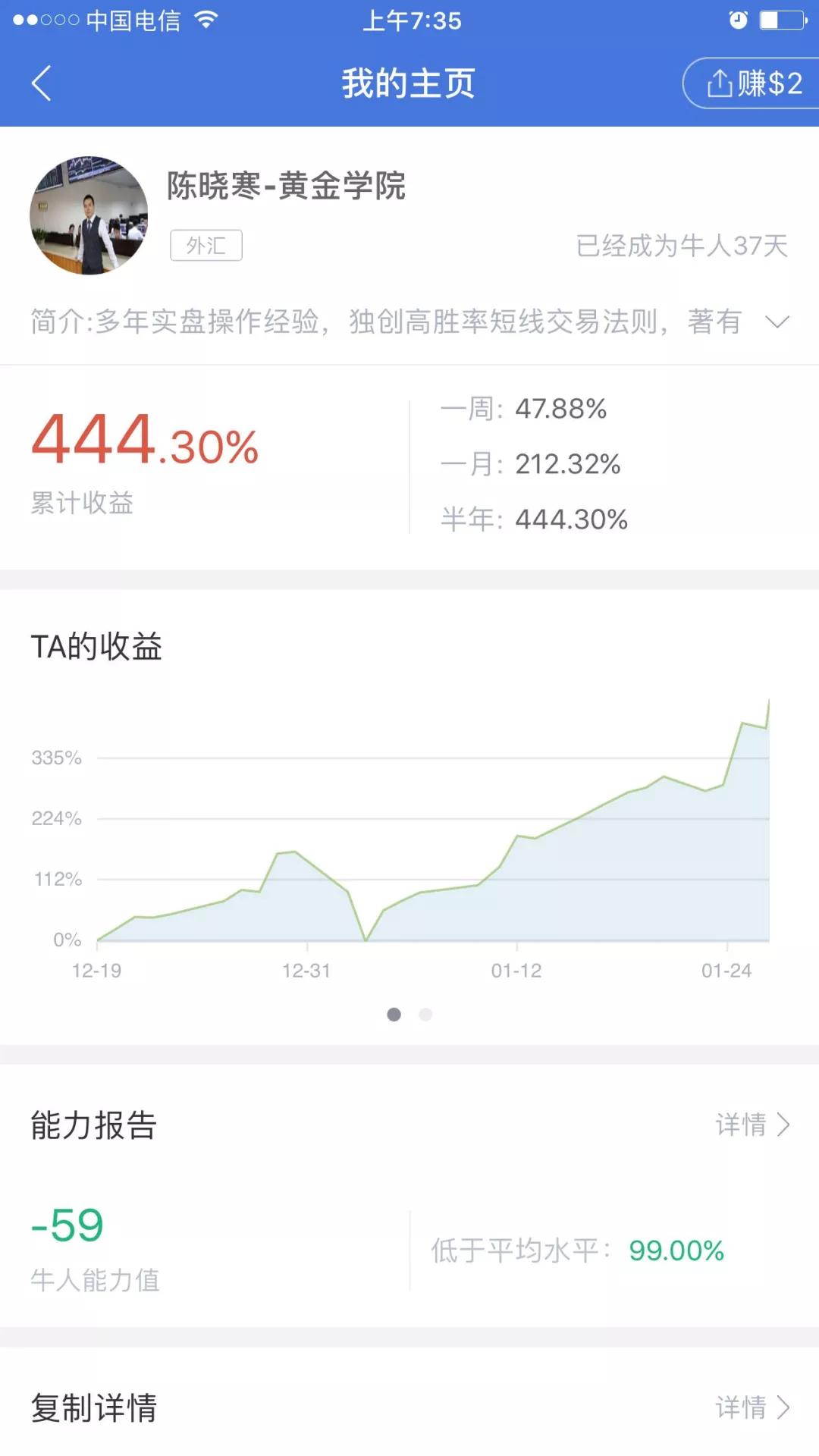Select the 外汇 category badge
This screenshot has height=1456, width=819.
[206, 245]
